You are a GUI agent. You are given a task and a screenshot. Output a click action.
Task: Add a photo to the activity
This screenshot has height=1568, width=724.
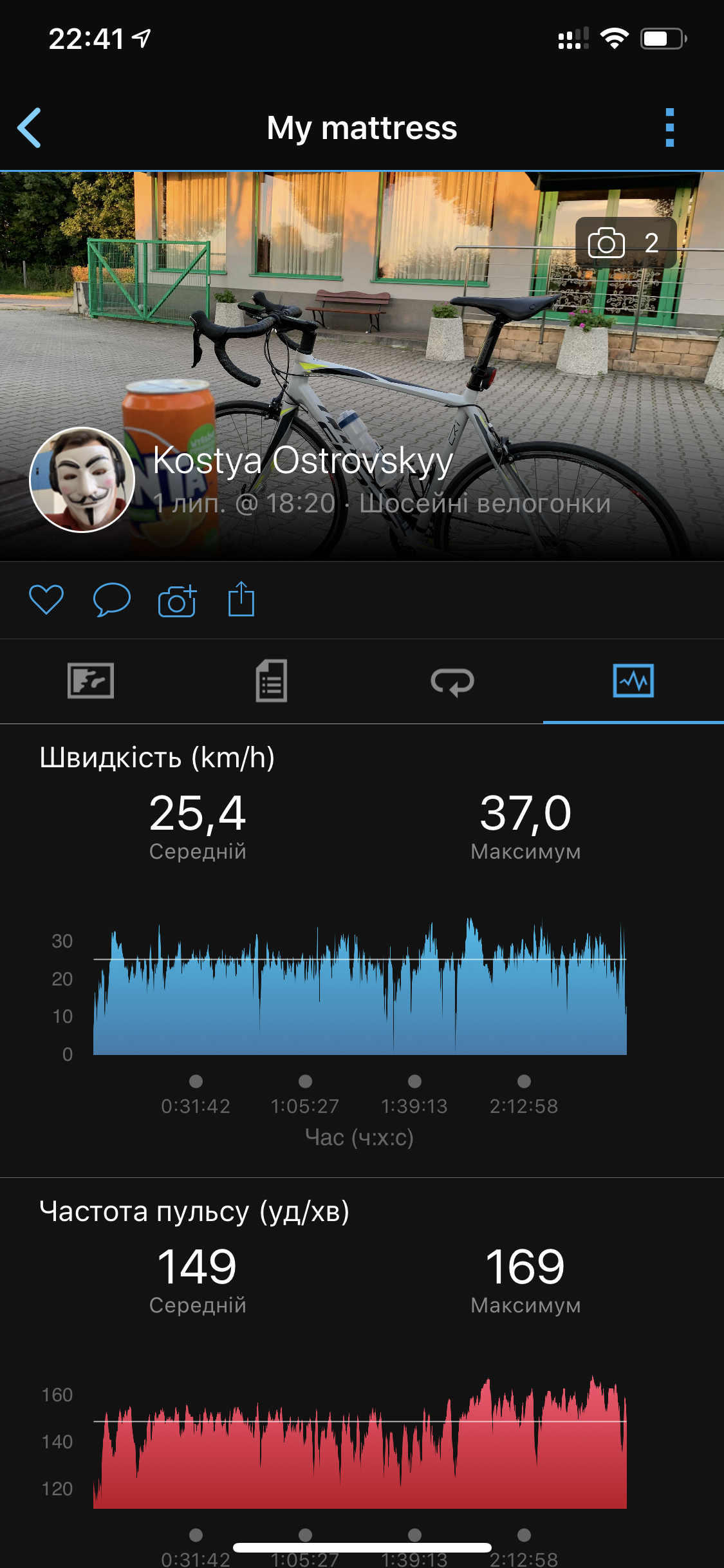pos(177,601)
